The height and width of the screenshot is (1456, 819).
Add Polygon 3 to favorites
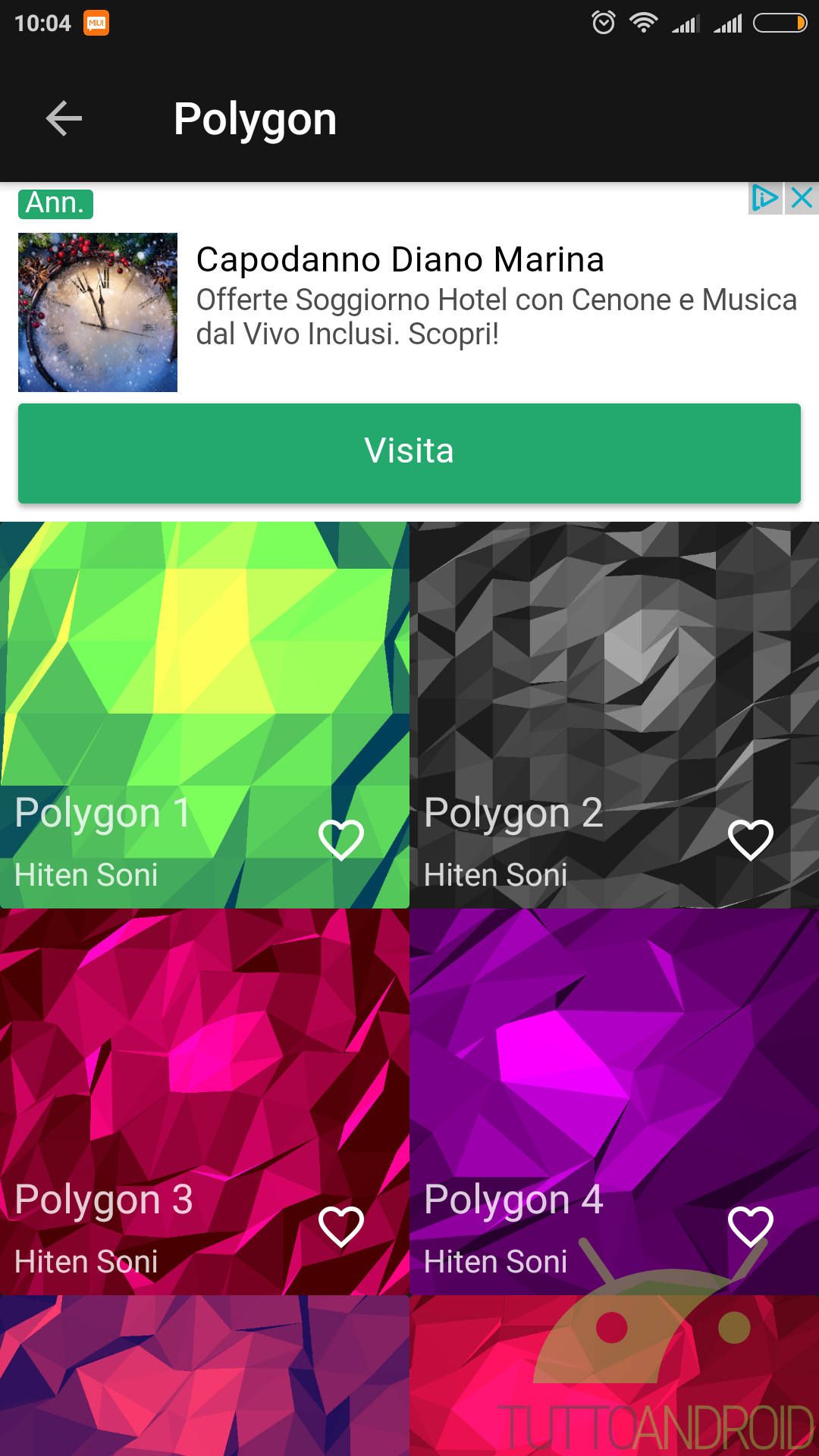tap(341, 1226)
